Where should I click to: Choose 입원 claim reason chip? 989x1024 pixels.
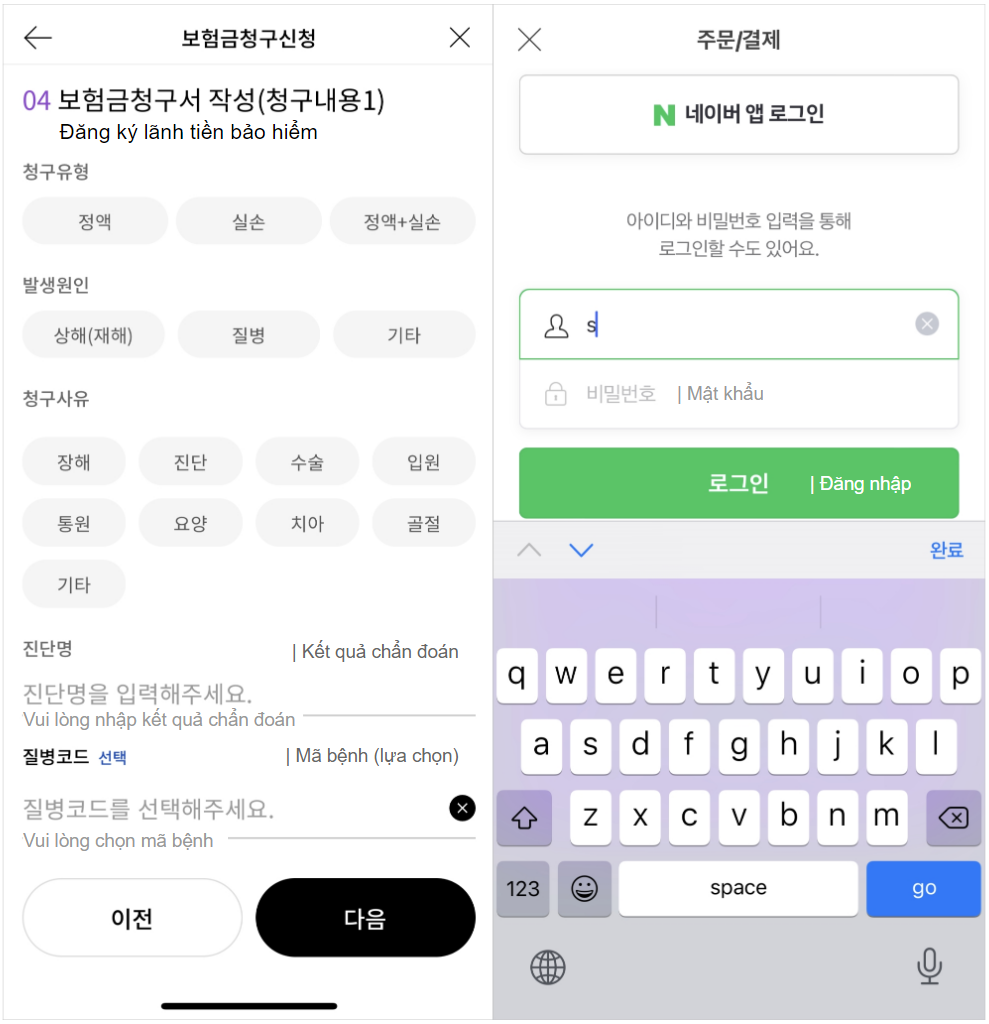[x=423, y=462]
